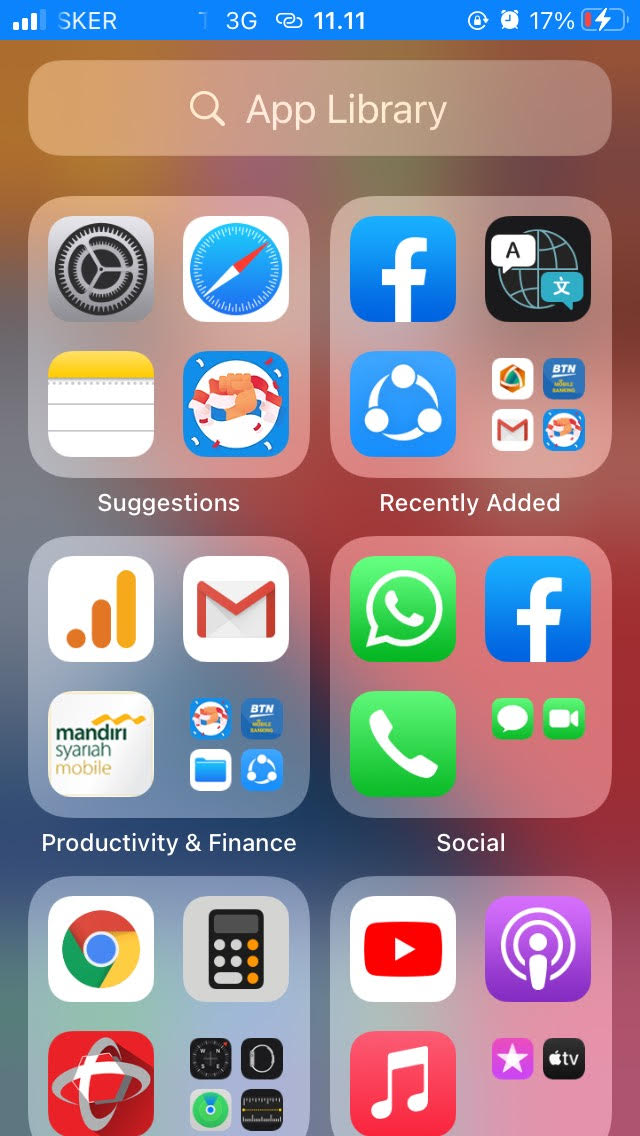Open the Settings app

tap(101, 269)
